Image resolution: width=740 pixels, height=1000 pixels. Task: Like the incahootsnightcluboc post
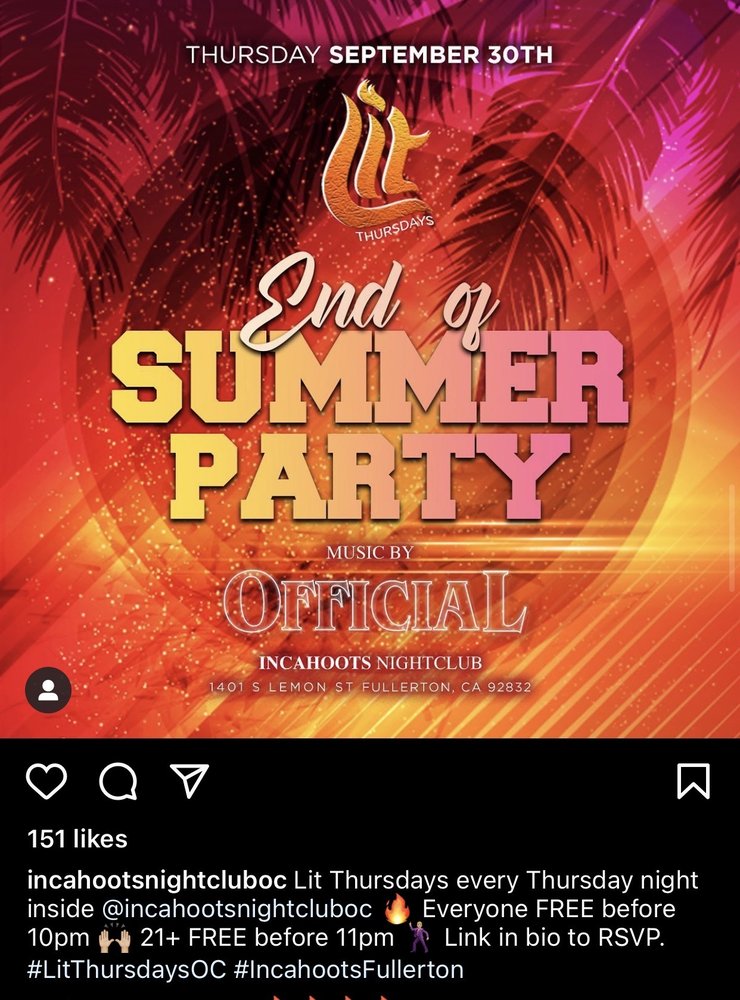[x=46, y=782]
